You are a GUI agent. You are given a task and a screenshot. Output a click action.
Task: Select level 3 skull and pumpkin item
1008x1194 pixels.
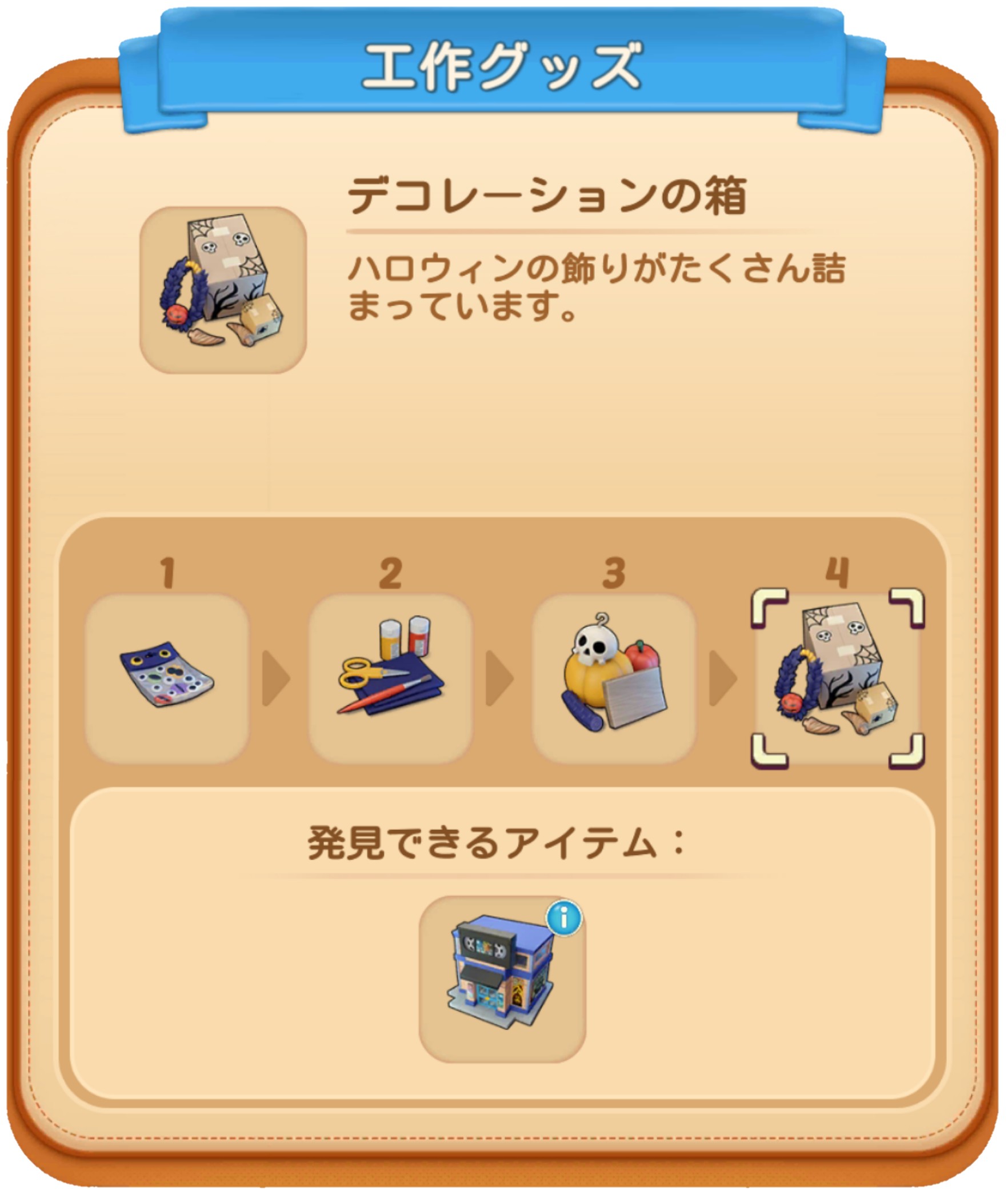point(614,678)
